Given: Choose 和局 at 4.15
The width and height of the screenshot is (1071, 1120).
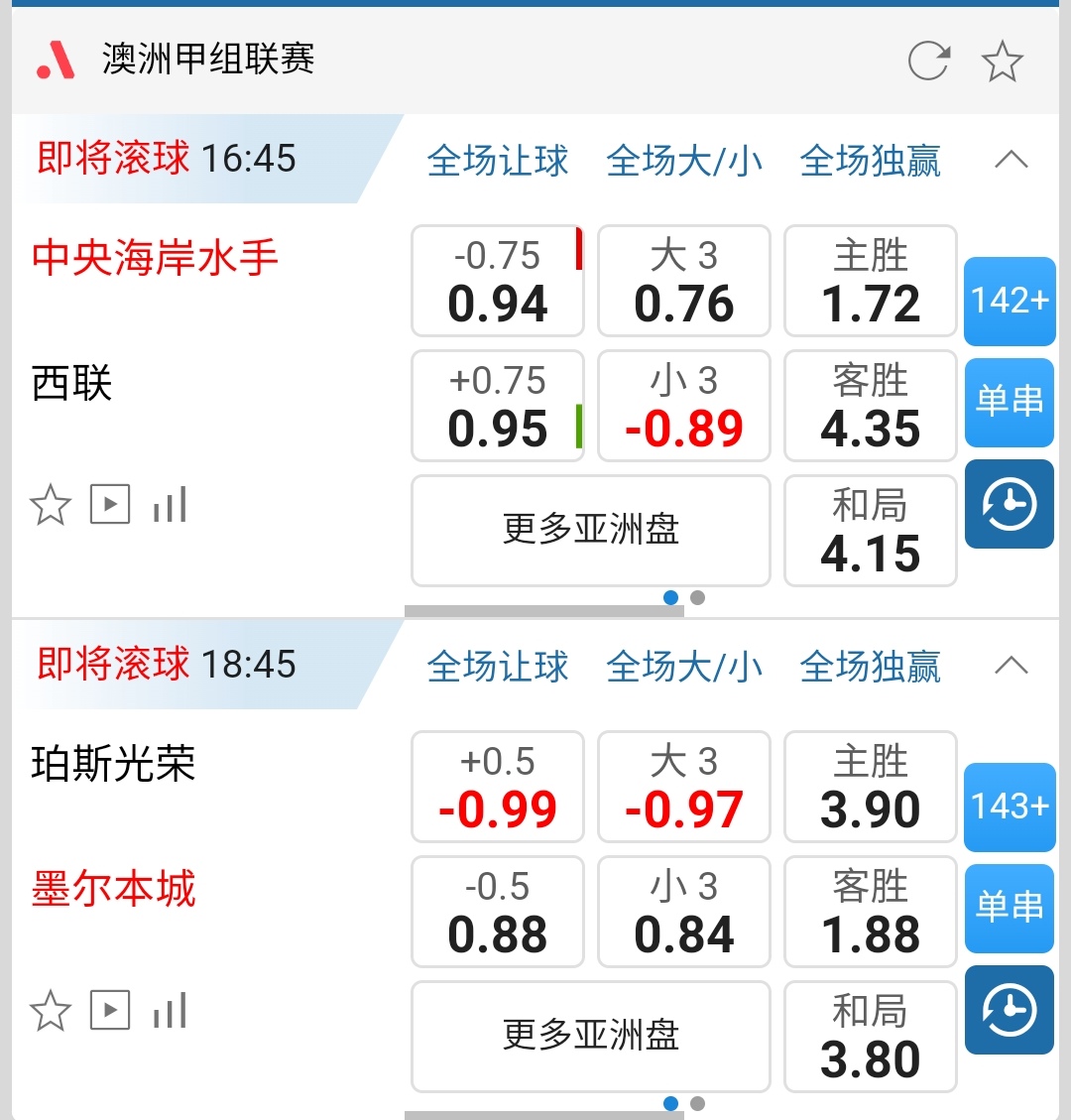Looking at the screenshot, I should click(871, 532).
